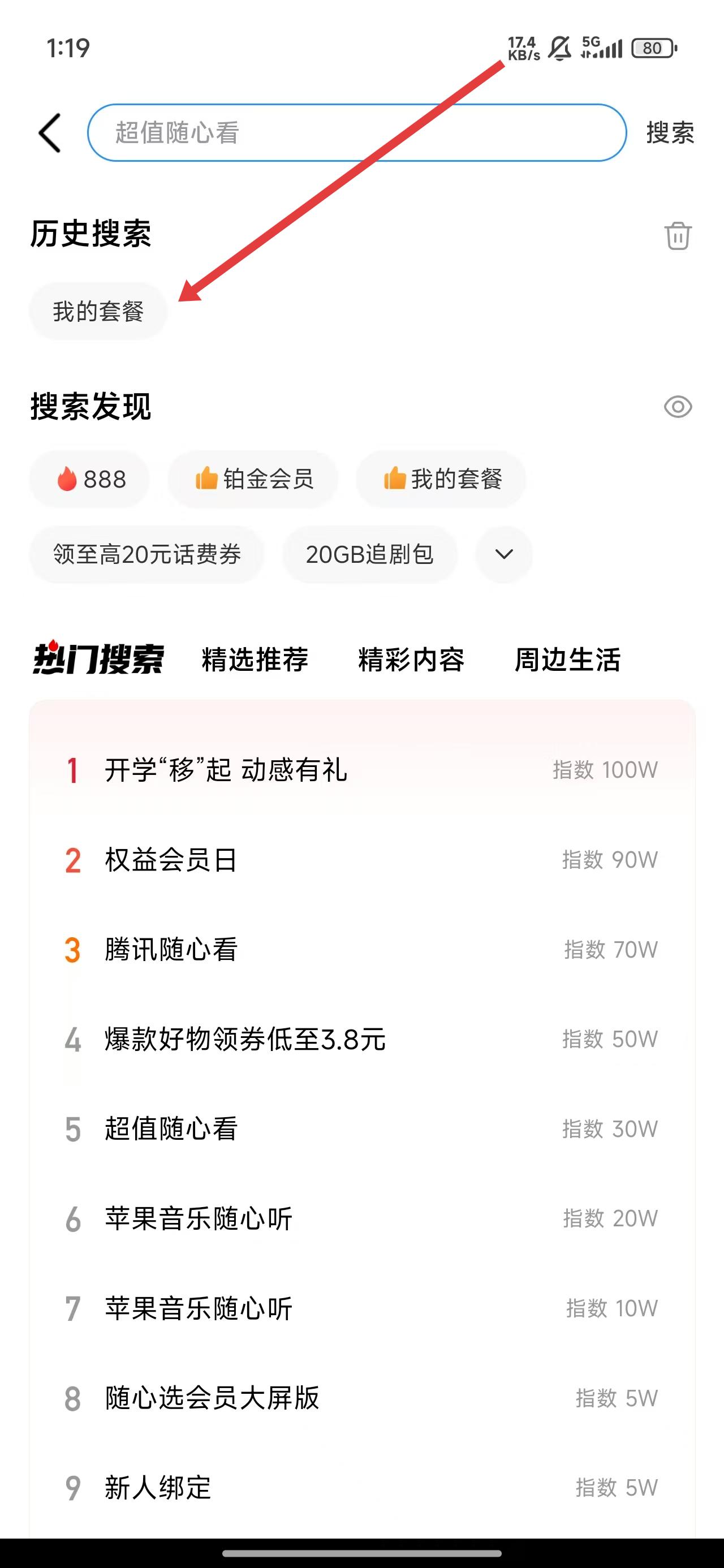Screen dimensions: 724x1568
Task: Tap the 888 discovery chip
Action: (89, 479)
